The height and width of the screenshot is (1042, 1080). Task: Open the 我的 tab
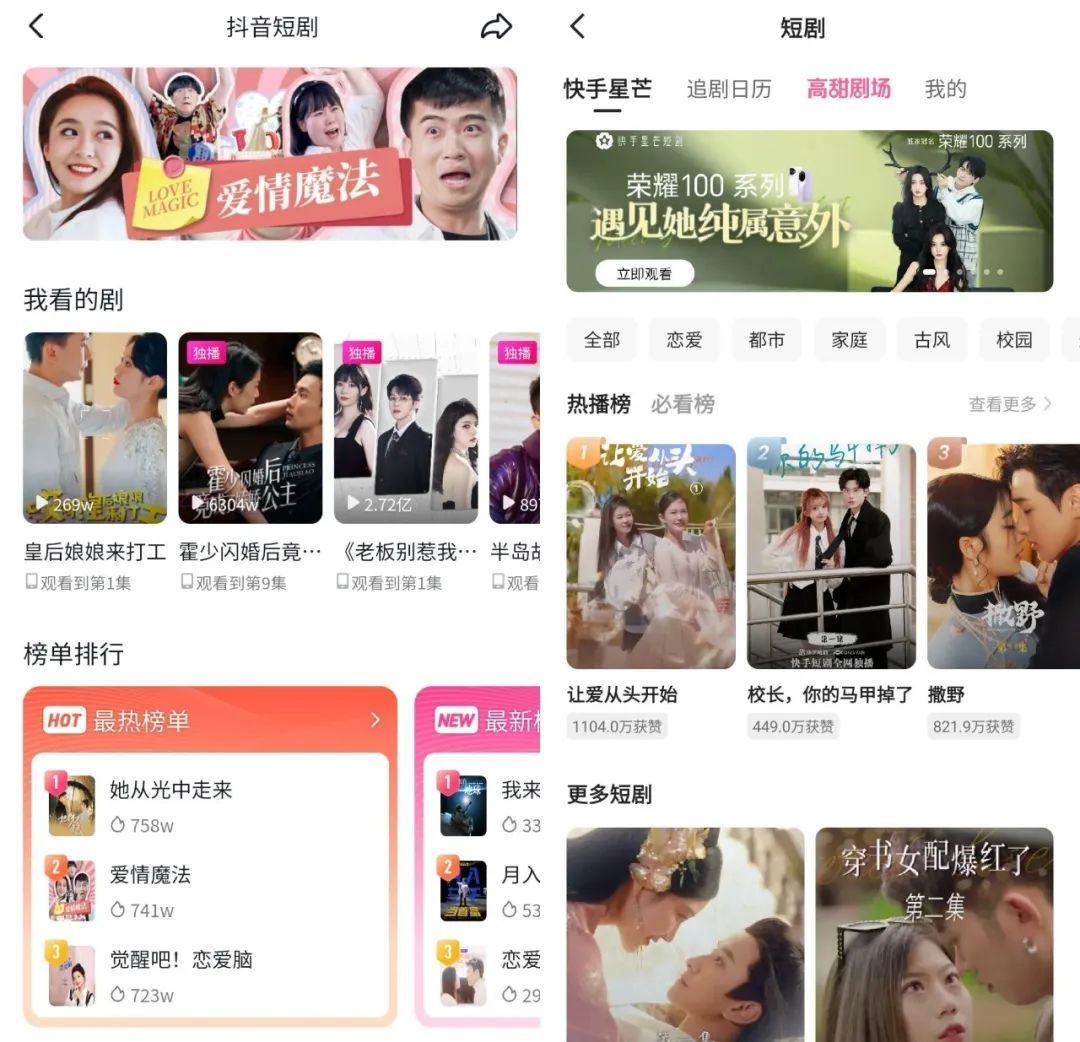click(x=945, y=89)
